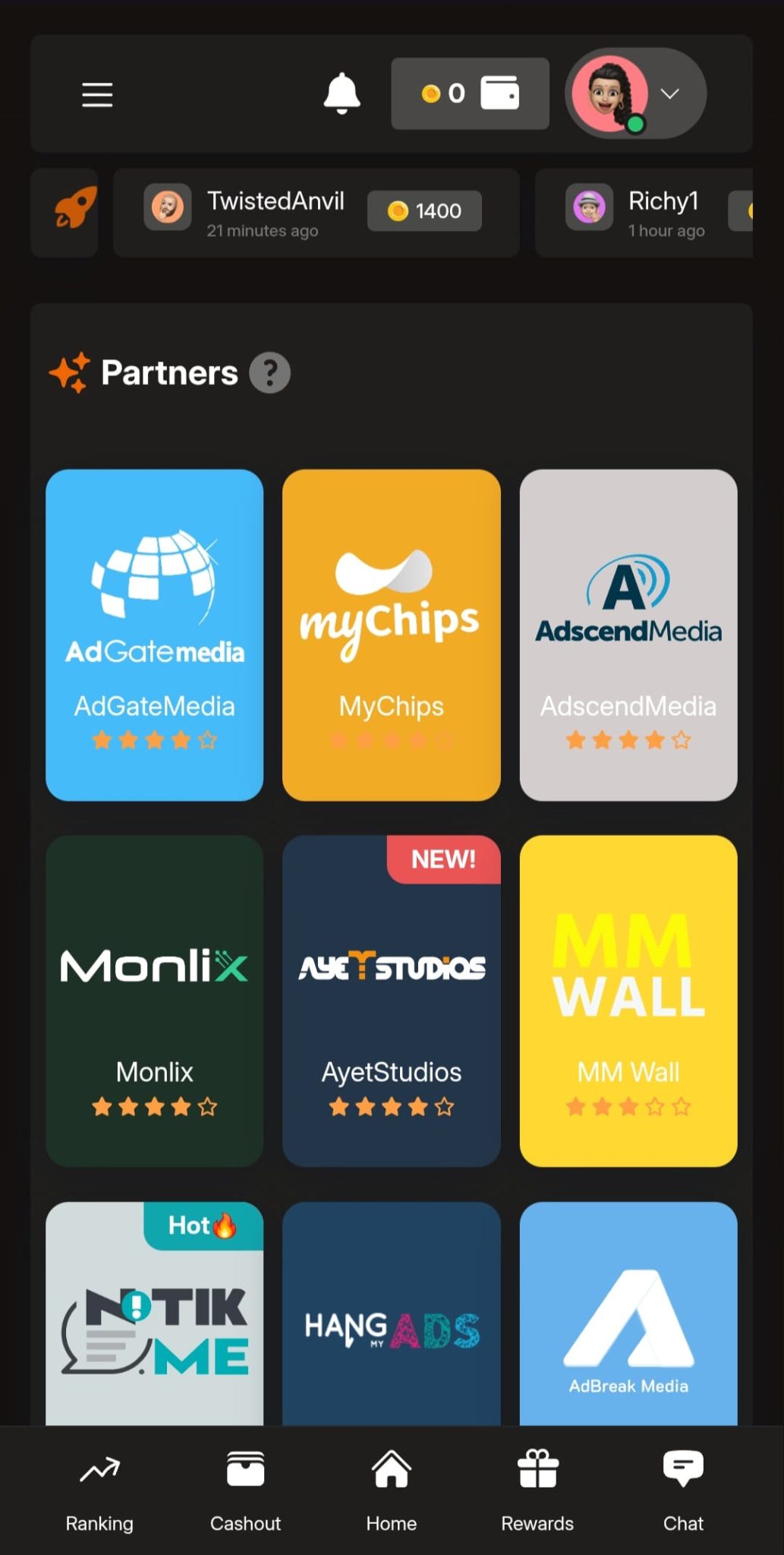Screen dimensions: 784x1555
Task: Tap the Rewards gift icon
Action: point(537,1471)
